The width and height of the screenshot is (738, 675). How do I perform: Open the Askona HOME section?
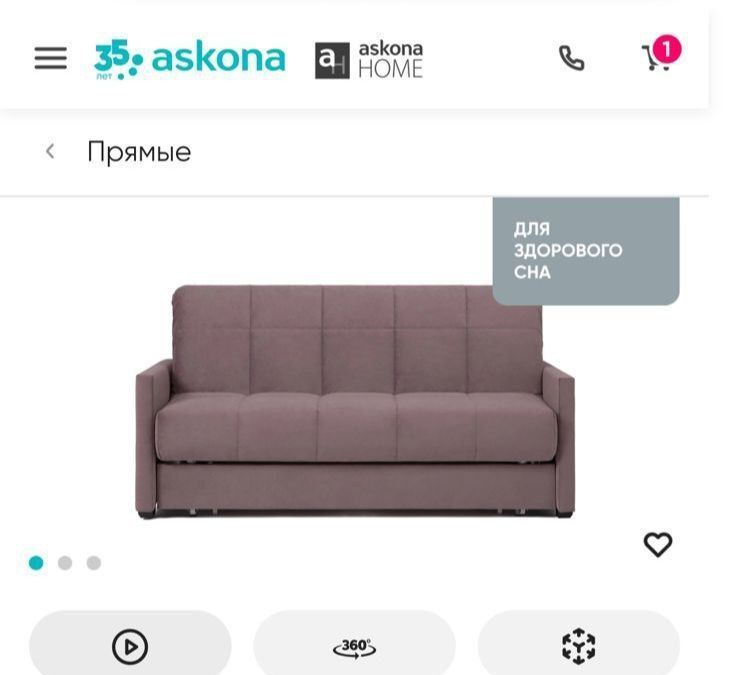(369, 59)
